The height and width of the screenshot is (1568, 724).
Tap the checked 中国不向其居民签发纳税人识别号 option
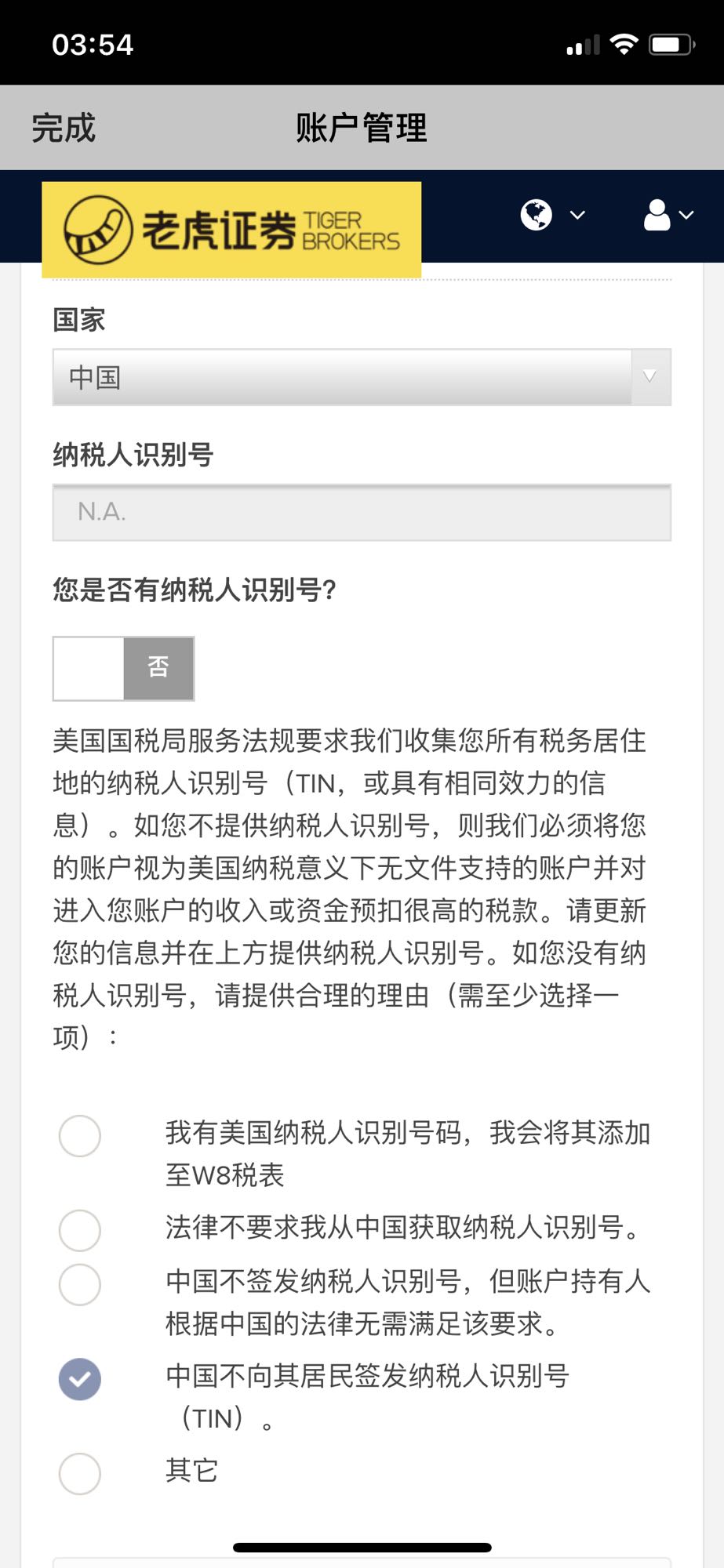(80, 1379)
